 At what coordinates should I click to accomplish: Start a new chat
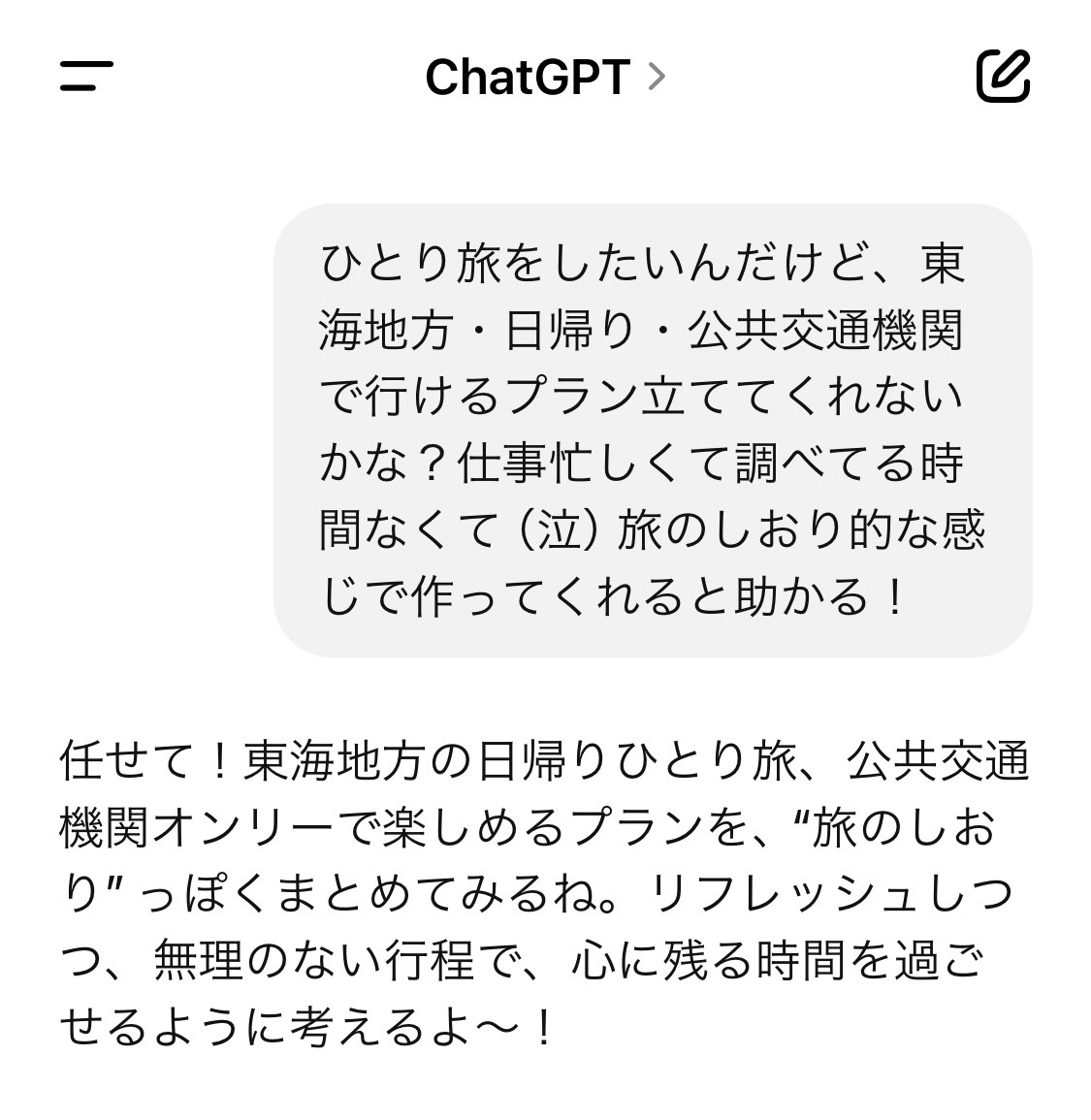(x=1003, y=76)
